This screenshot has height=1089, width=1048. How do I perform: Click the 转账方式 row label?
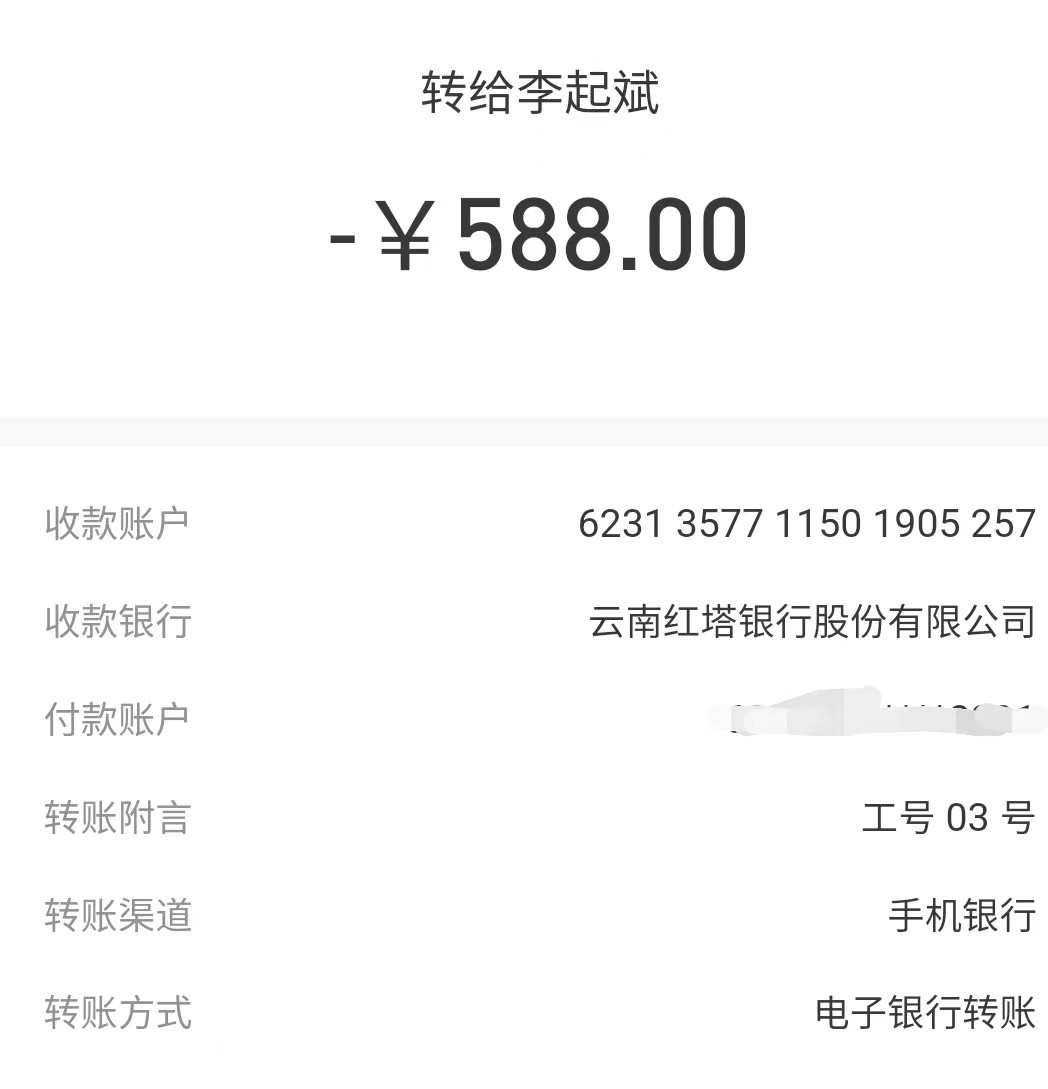click(x=116, y=1012)
